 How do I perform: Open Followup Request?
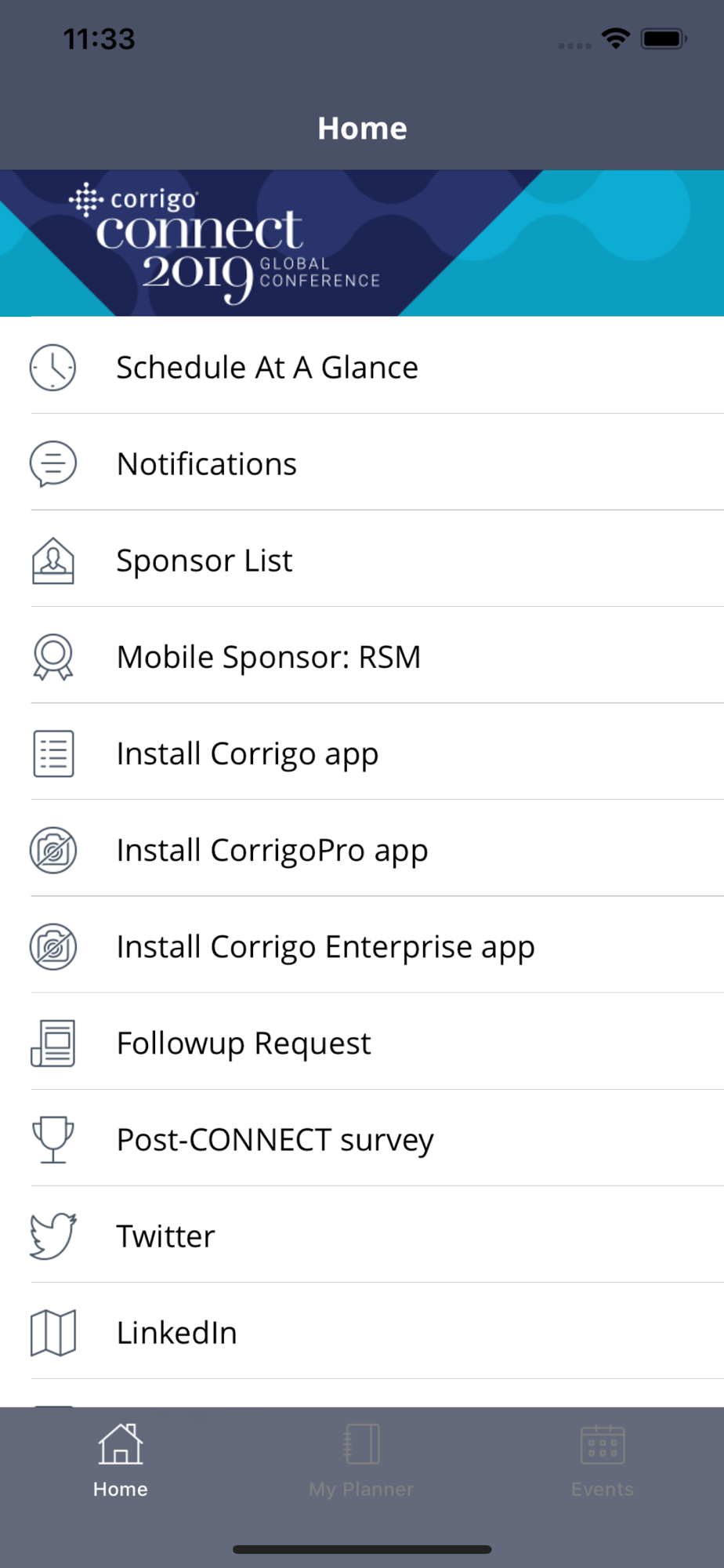pos(362,1041)
